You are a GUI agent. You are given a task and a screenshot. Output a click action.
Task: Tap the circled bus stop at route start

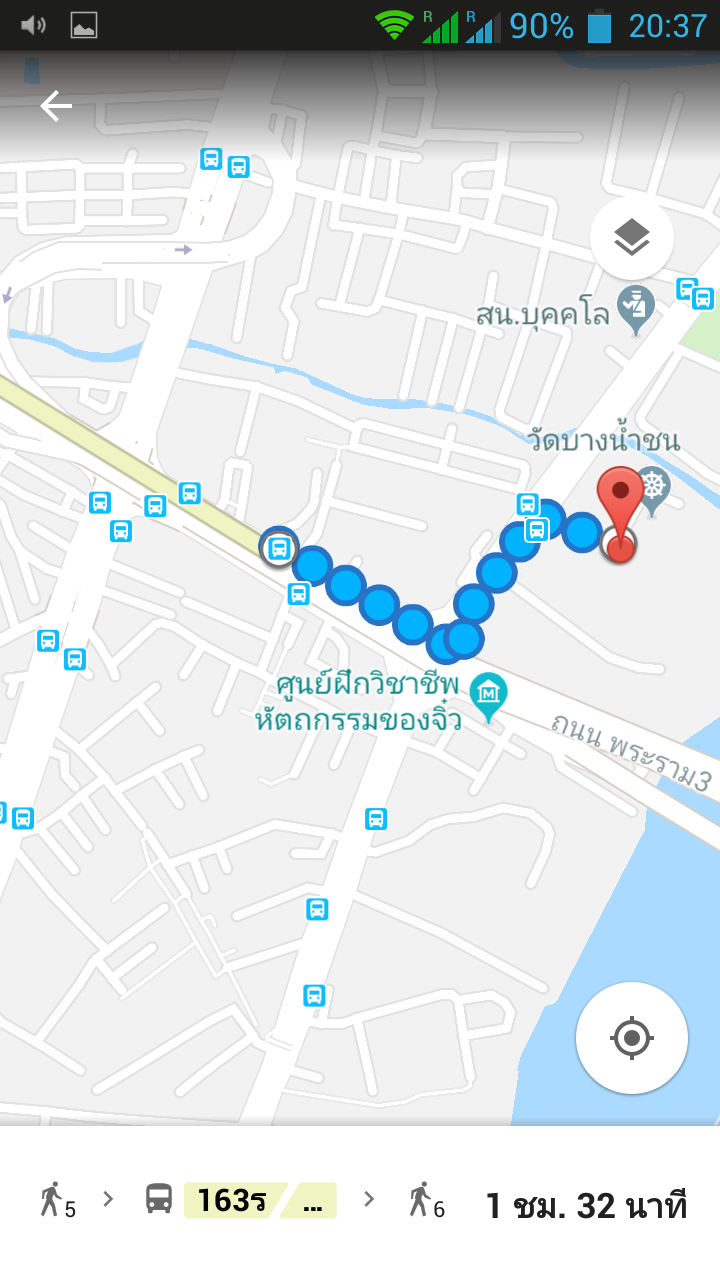pyautogui.click(x=279, y=547)
